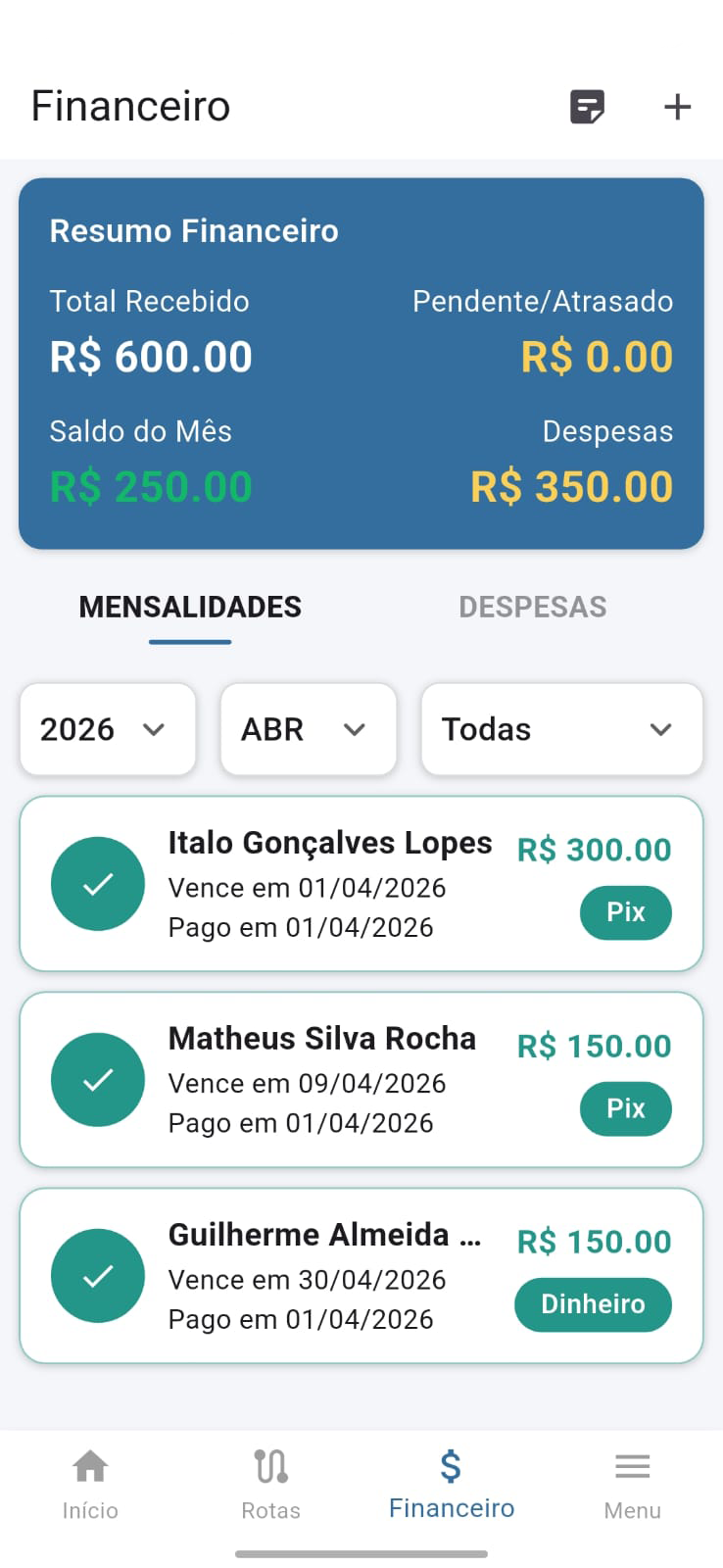Viewport: 723px width, 1568px height.
Task: Toggle payment status for Guilherme Almeida
Action: pos(98,1275)
